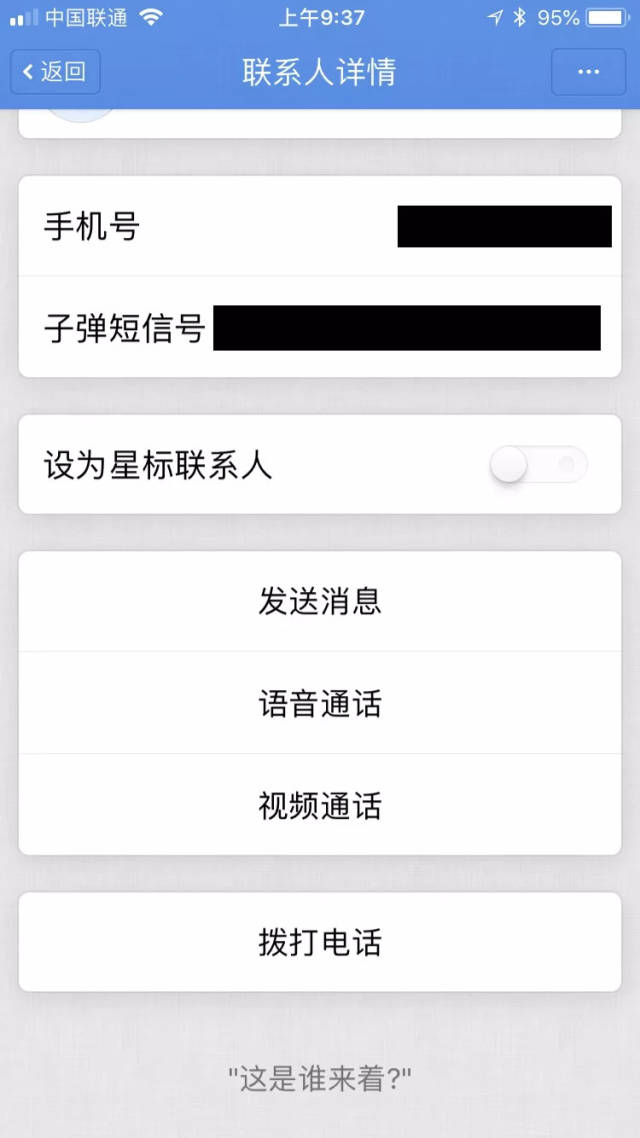Select 拨打电话 to dial the contact
The height and width of the screenshot is (1138, 640).
(x=320, y=942)
